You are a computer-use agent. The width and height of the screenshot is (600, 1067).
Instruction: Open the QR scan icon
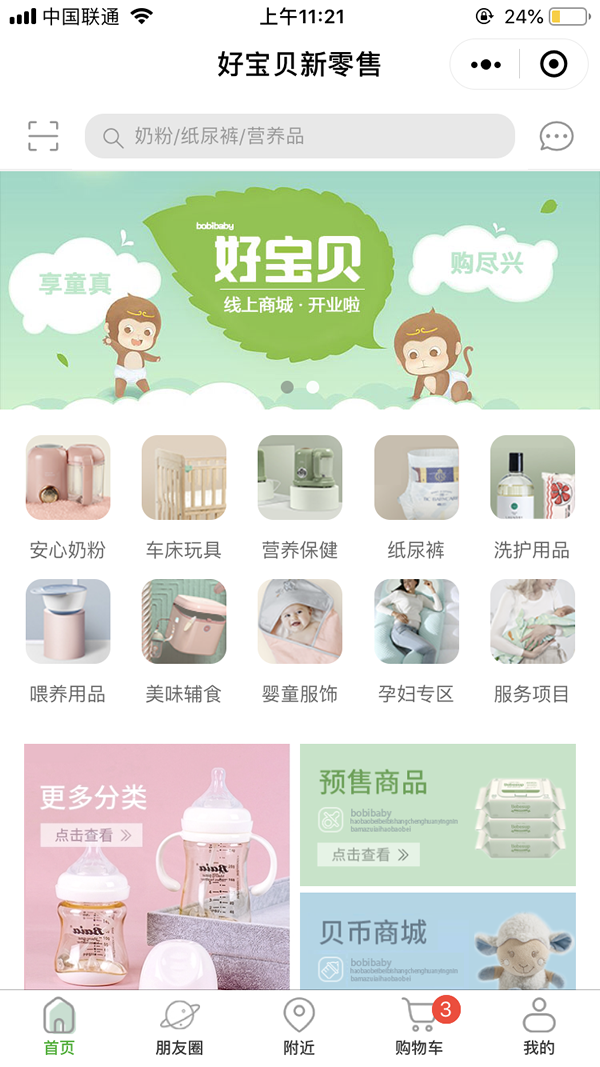tap(43, 136)
